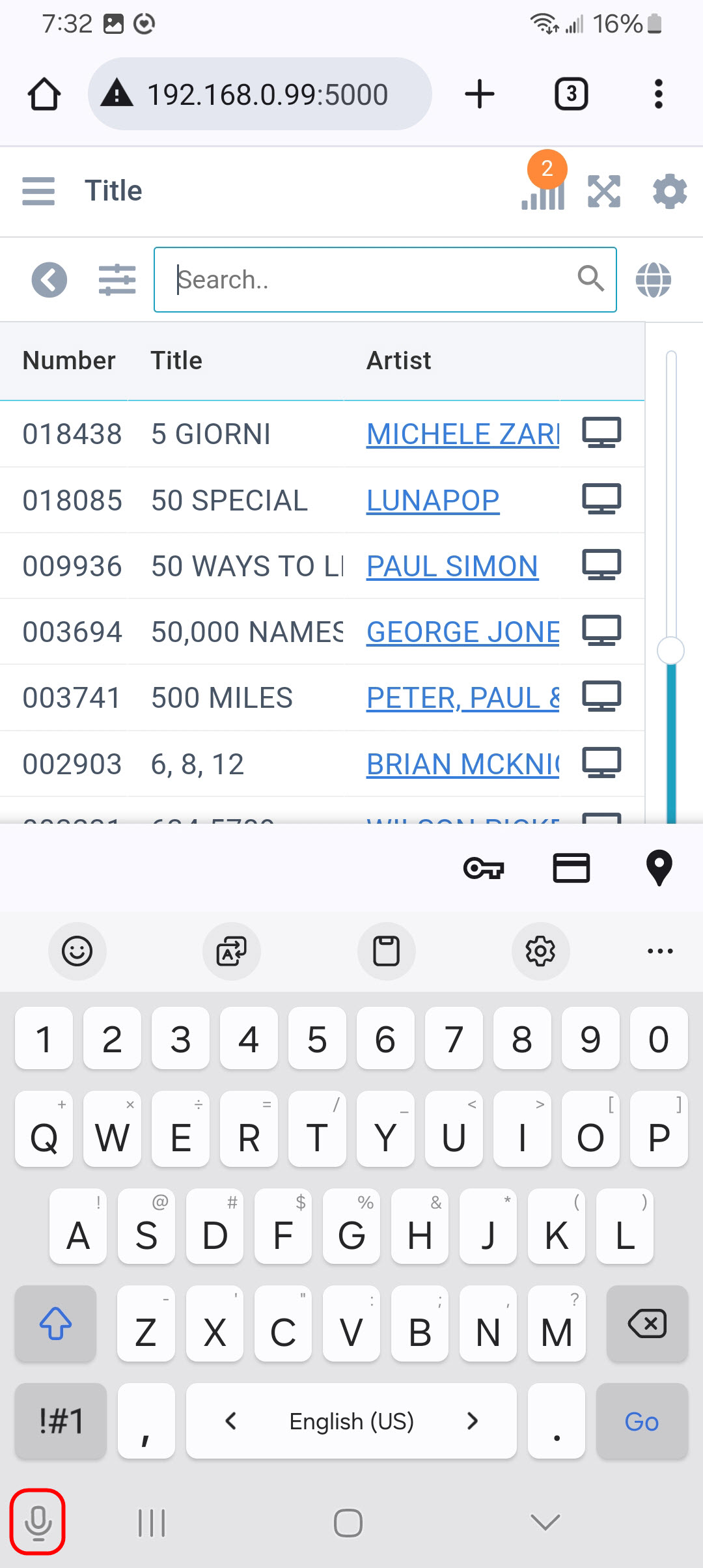Image resolution: width=703 pixels, height=1568 pixels.
Task: Open the hamburger drawer menu
Action: (x=38, y=191)
